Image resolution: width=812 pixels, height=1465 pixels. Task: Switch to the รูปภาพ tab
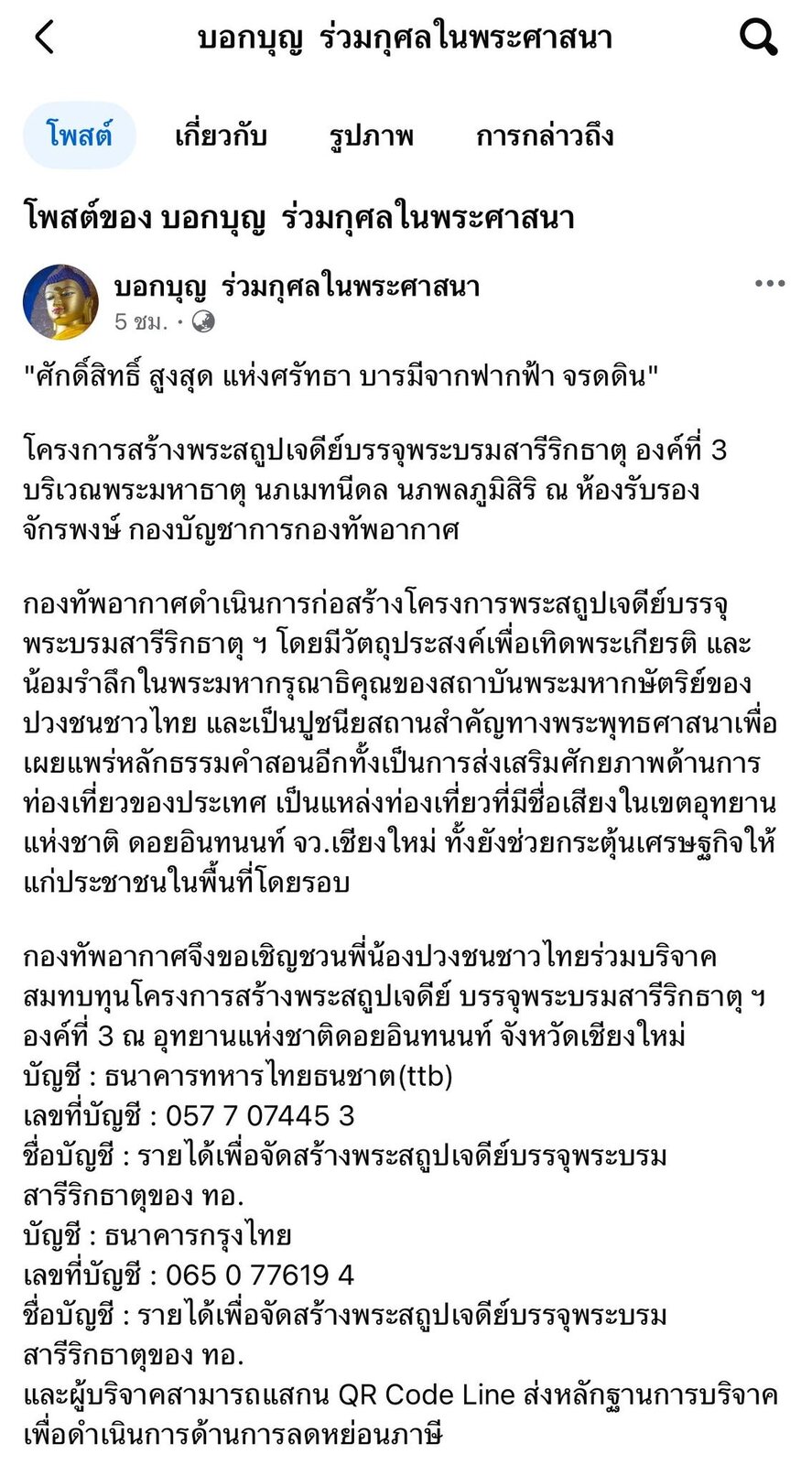click(371, 136)
